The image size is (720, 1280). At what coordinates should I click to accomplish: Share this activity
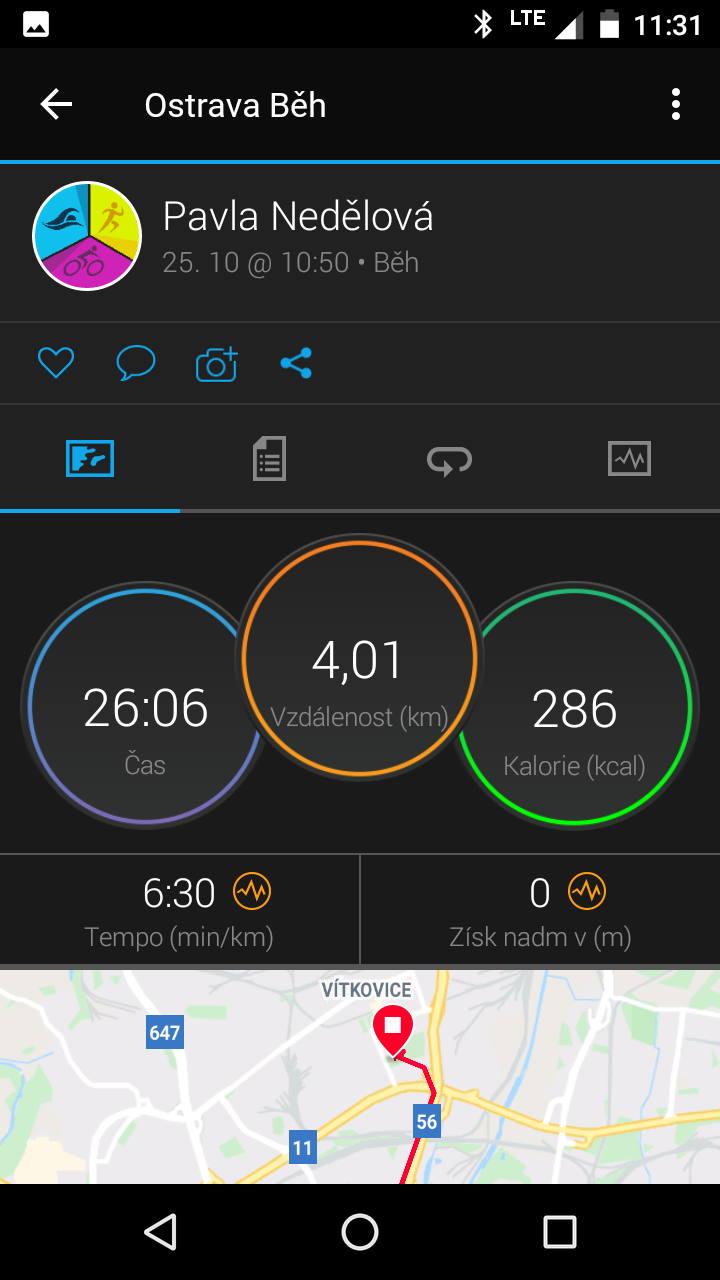[x=296, y=363]
